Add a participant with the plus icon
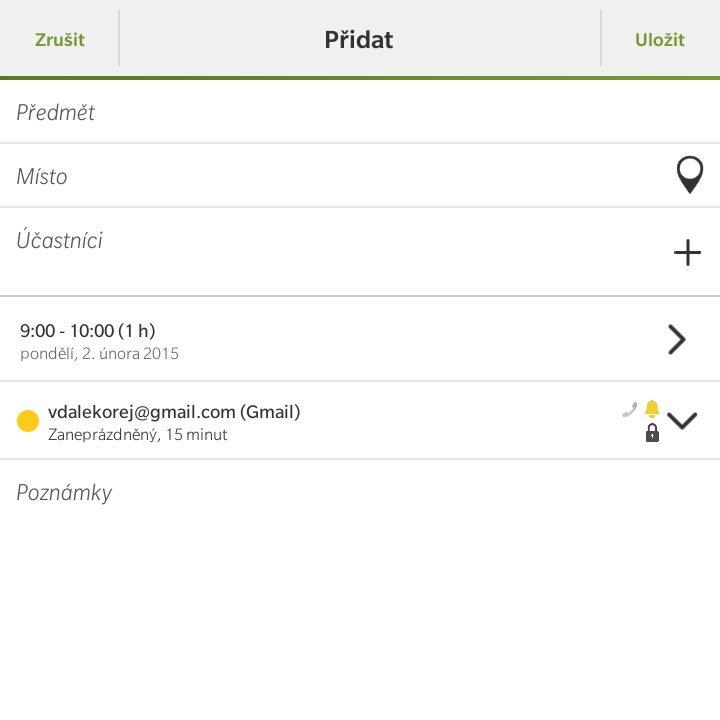720x720 pixels. click(687, 253)
